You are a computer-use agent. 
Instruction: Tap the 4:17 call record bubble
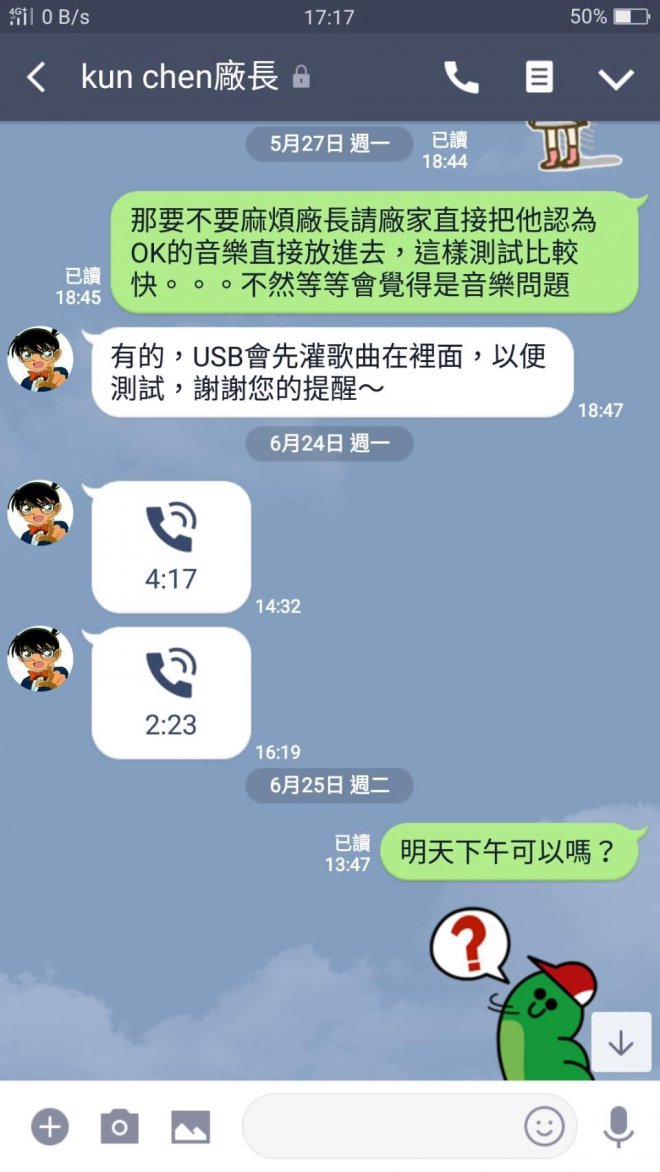coord(171,547)
